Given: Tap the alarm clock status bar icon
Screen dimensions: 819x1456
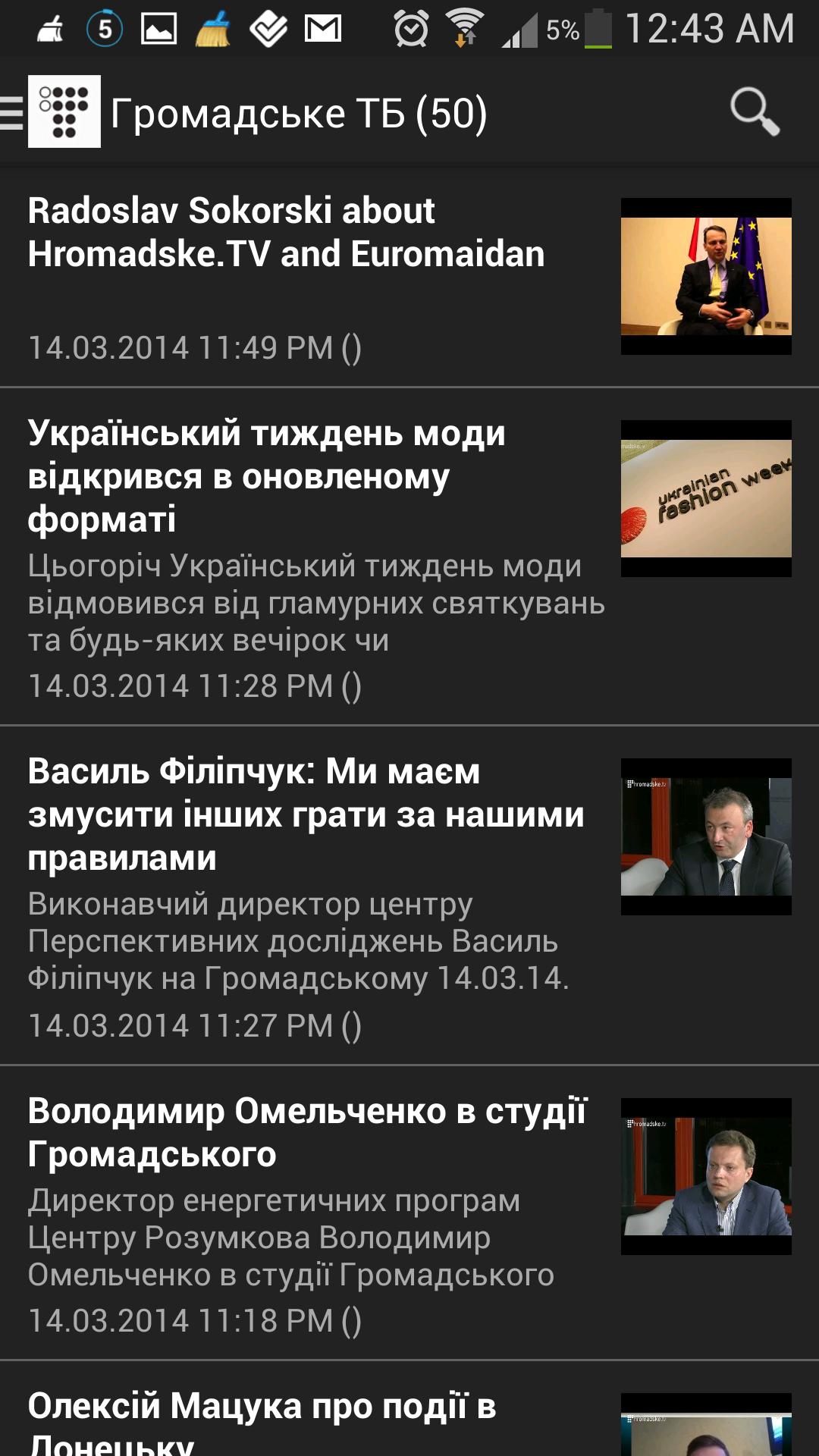Looking at the screenshot, I should (x=410, y=29).
